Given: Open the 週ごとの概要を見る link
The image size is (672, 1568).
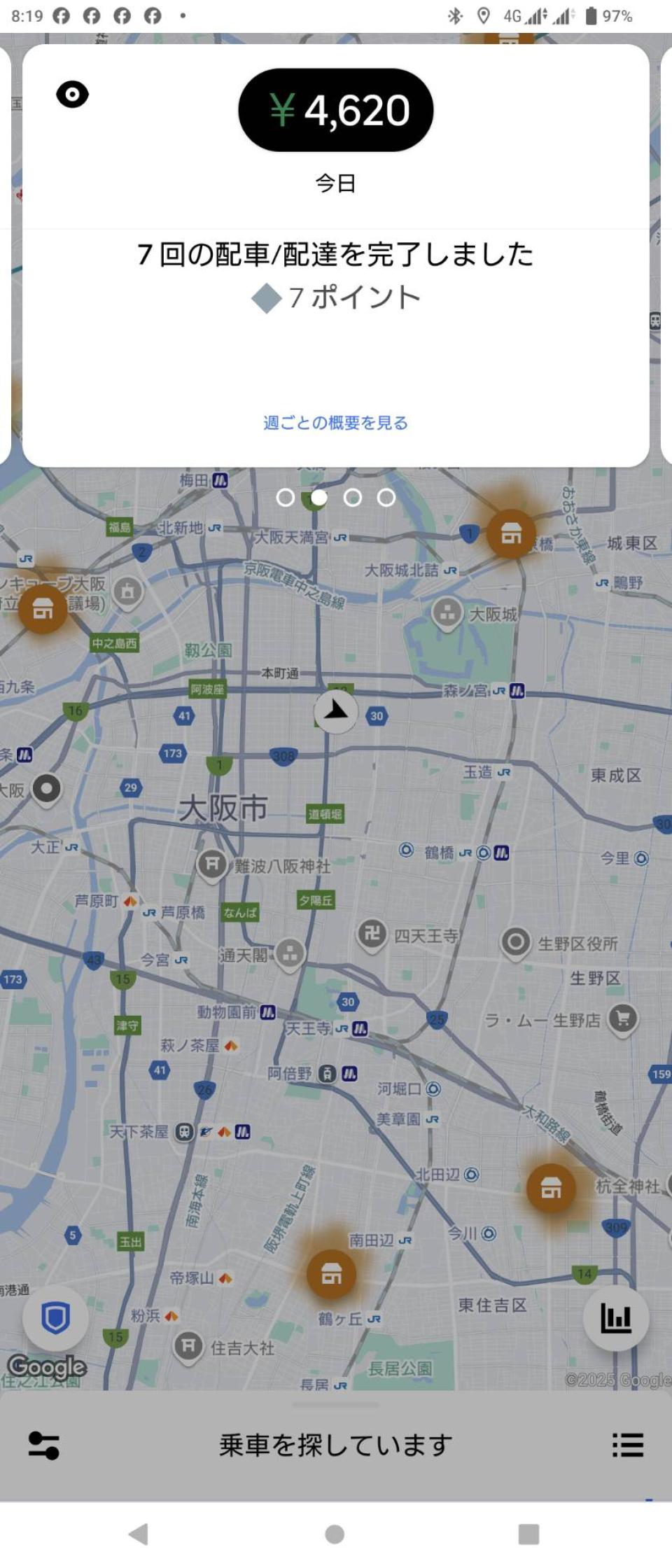Looking at the screenshot, I should 335,423.
